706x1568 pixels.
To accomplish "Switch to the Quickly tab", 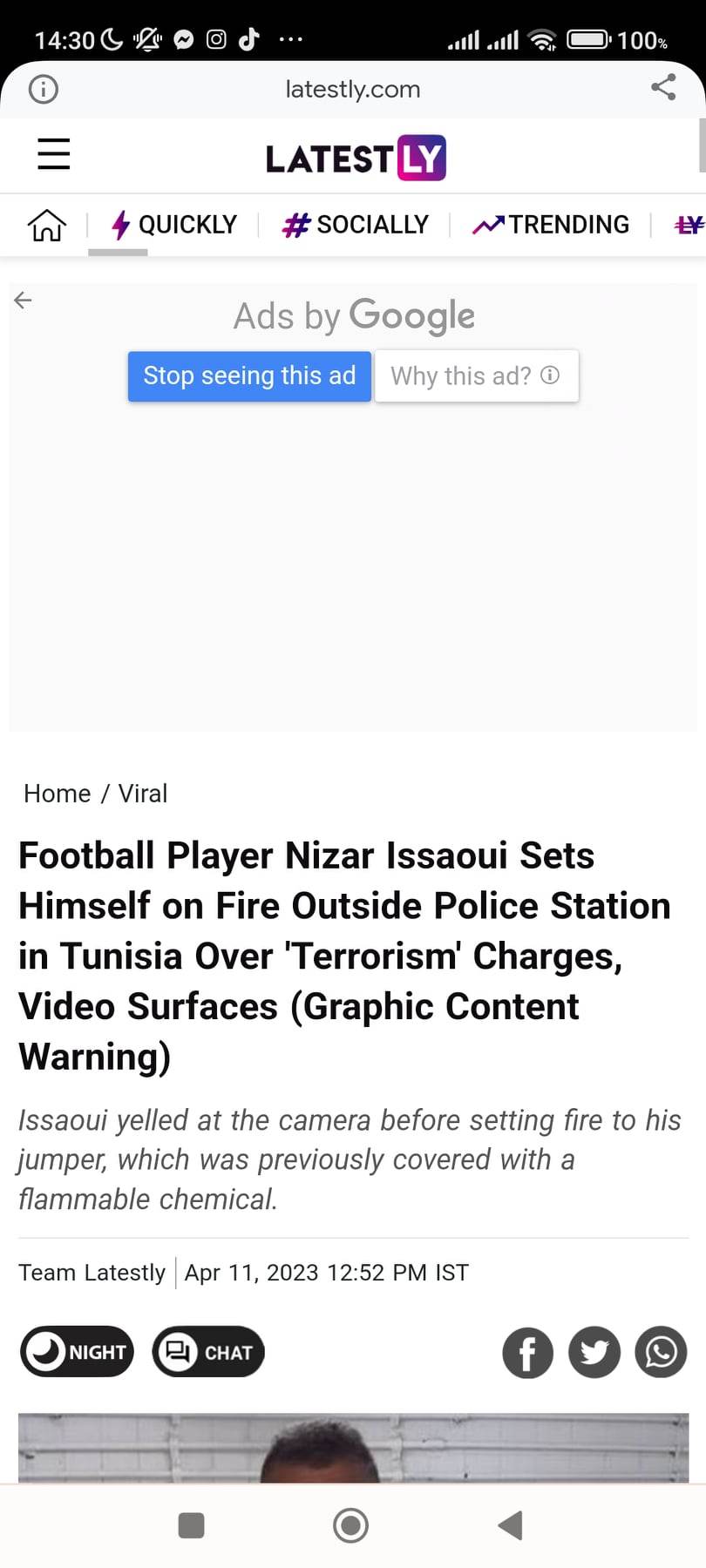I will point(174,225).
